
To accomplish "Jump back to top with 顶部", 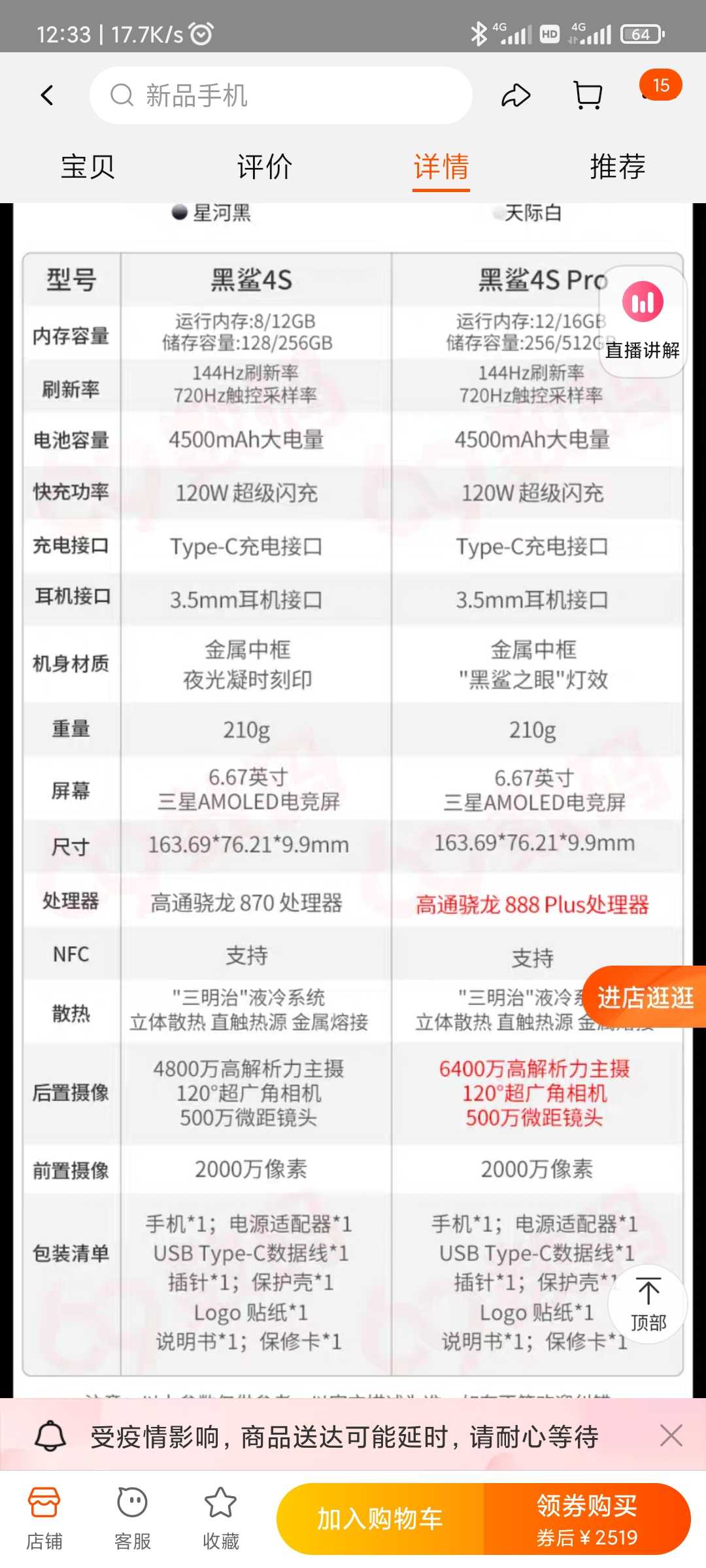I will pos(648,1304).
